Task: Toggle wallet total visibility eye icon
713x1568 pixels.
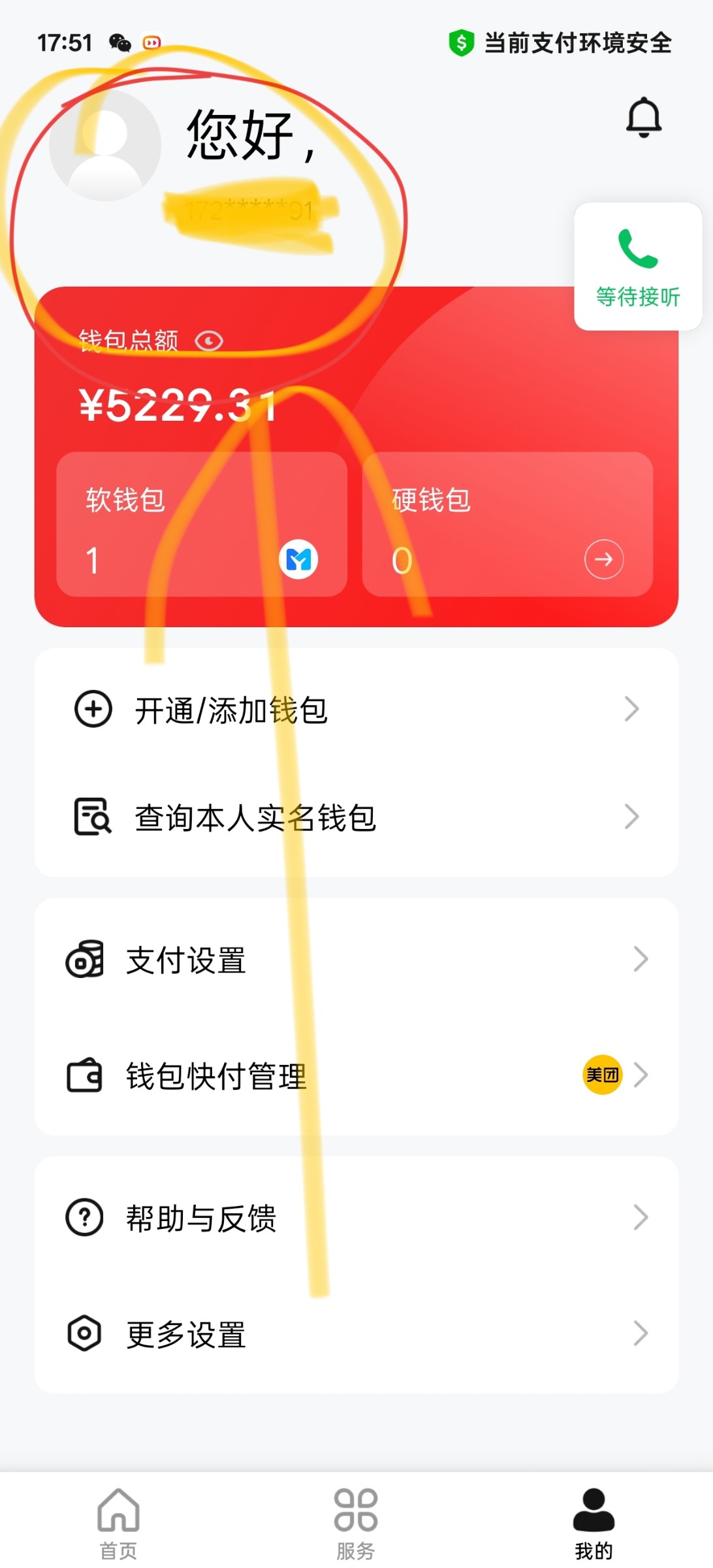Action: (x=209, y=341)
